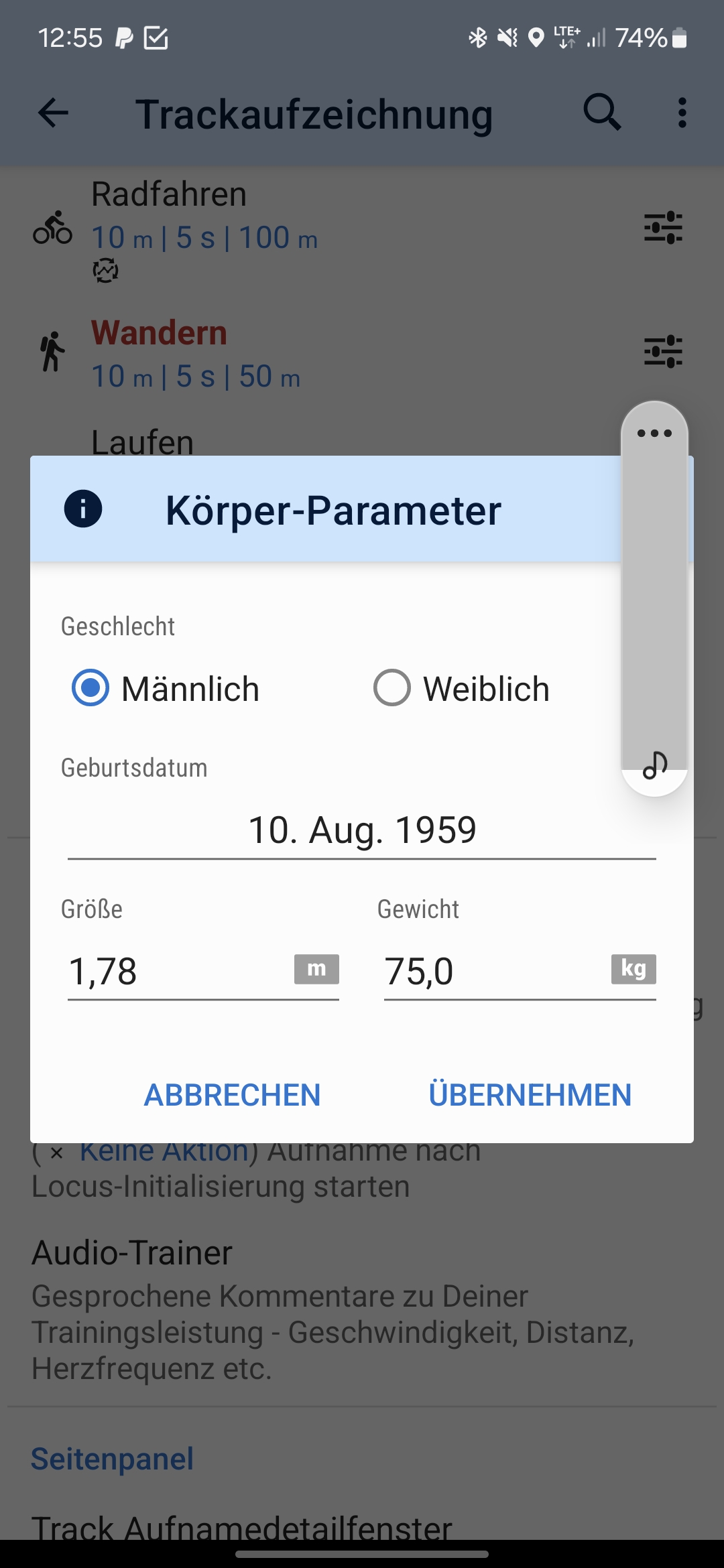Change the weight unit kg
Screen dimensions: 724x1568
coord(633,969)
